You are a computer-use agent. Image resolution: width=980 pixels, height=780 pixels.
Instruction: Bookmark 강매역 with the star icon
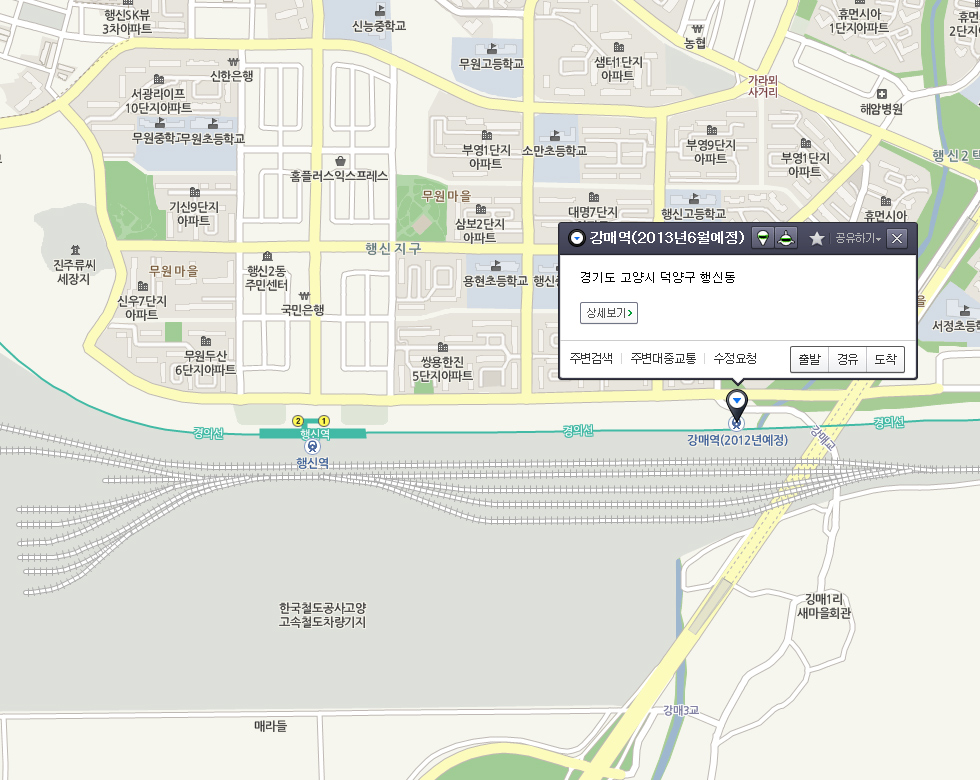pyautogui.click(x=817, y=238)
